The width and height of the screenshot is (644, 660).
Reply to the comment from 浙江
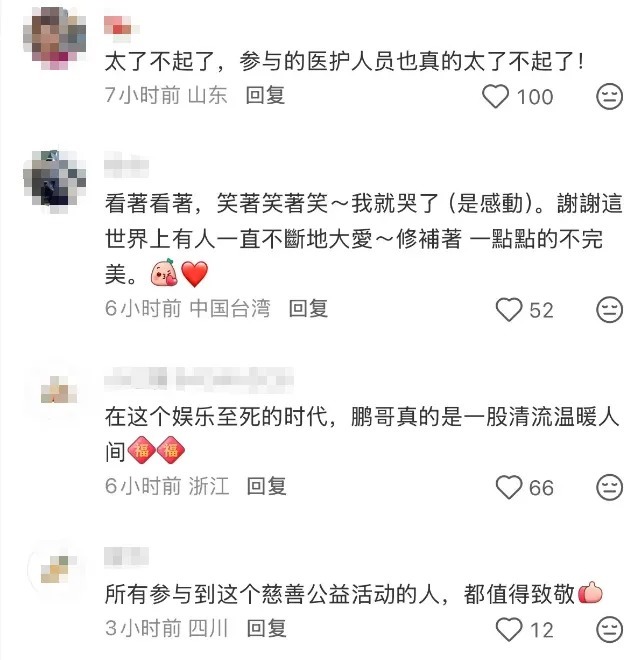(x=267, y=486)
